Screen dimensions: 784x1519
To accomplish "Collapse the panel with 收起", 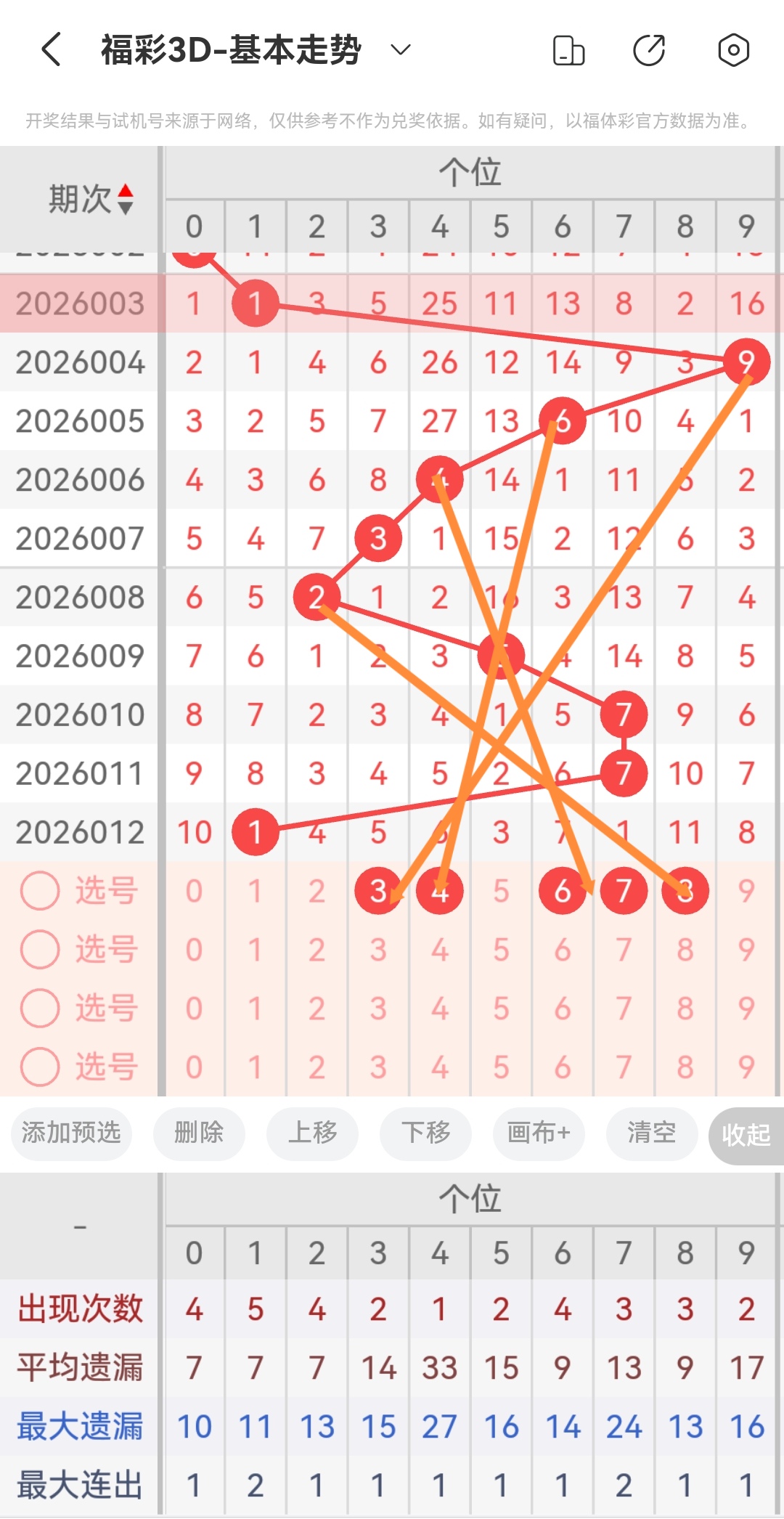I will 745,1133.
